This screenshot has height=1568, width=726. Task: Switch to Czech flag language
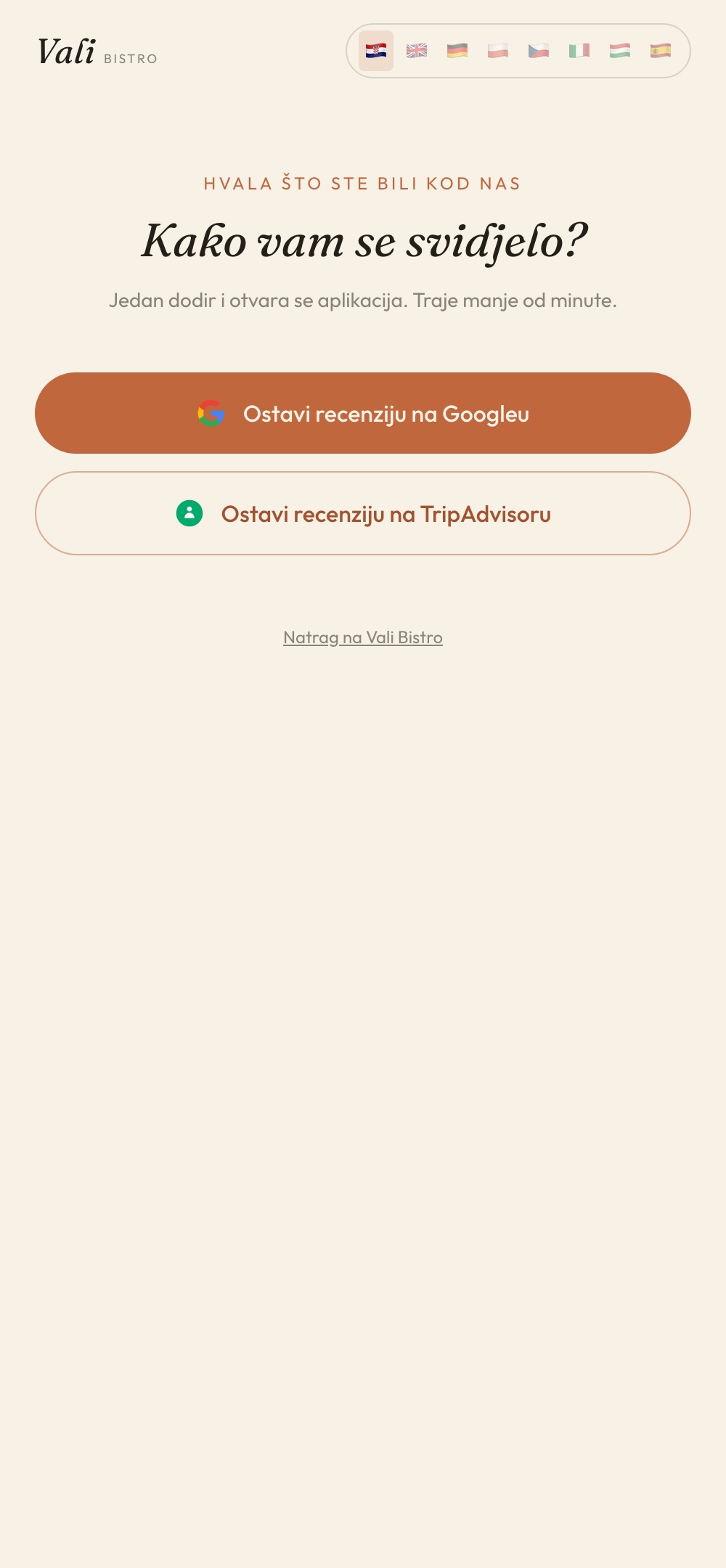click(x=539, y=51)
